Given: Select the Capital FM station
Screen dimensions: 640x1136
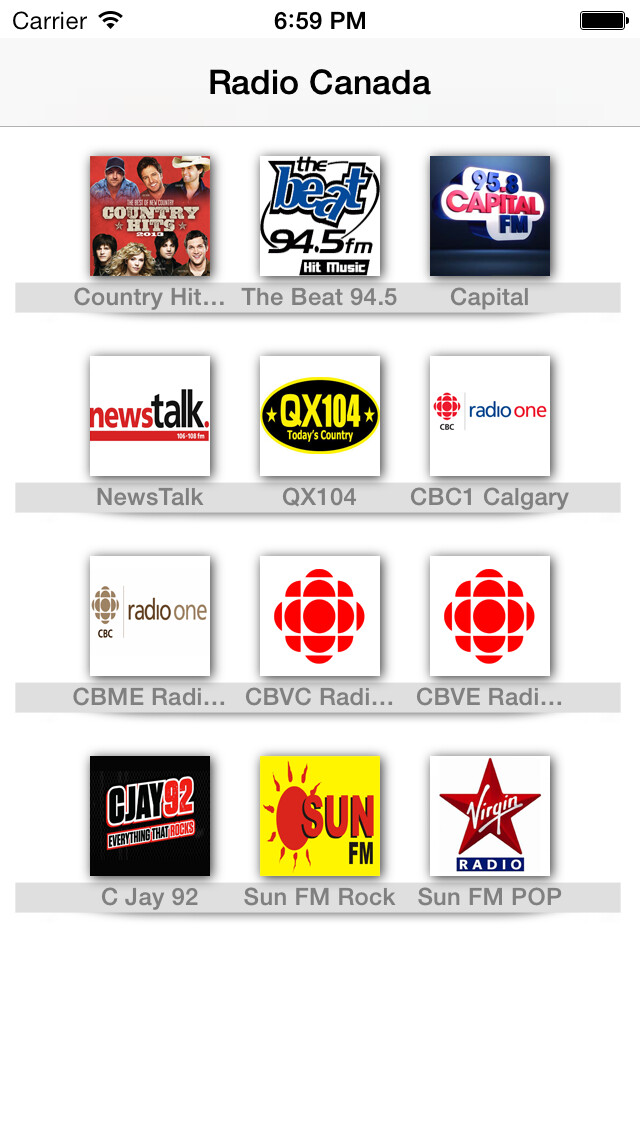Looking at the screenshot, I should (490, 216).
